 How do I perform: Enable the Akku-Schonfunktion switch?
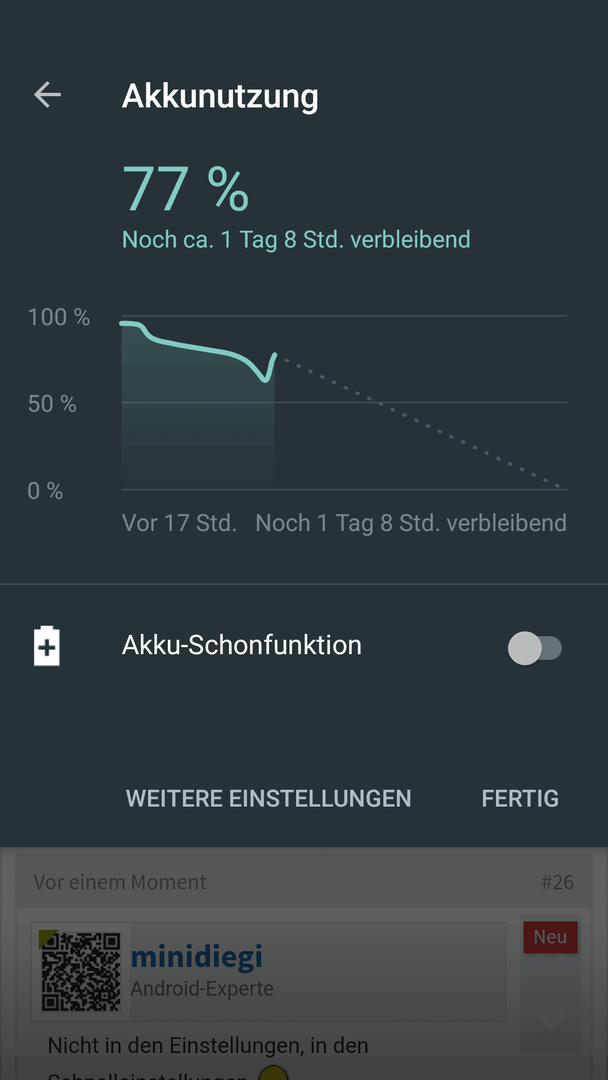coord(535,648)
